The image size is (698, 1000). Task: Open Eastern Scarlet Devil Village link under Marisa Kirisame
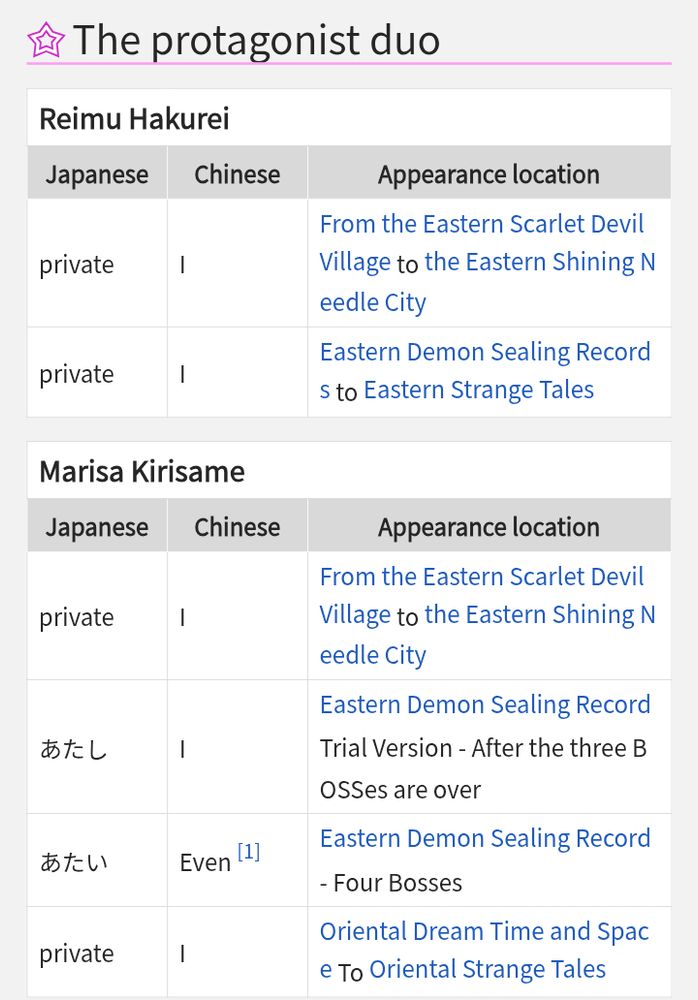[x=482, y=596]
